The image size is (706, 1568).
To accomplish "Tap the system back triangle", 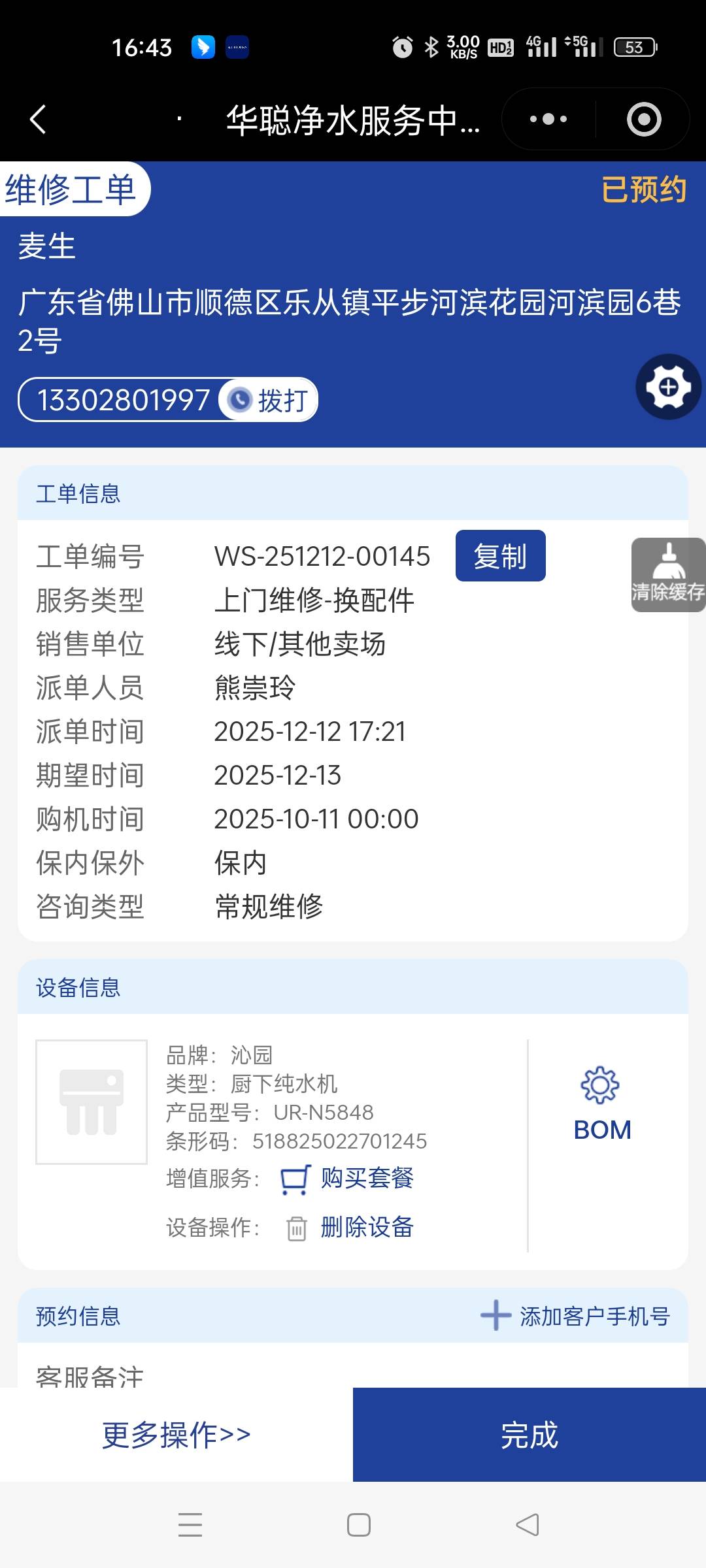I will click(528, 1525).
